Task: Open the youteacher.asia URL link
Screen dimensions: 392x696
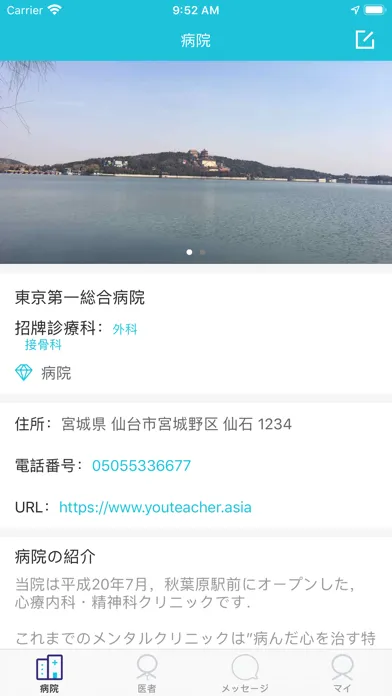Action: point(155,507)
